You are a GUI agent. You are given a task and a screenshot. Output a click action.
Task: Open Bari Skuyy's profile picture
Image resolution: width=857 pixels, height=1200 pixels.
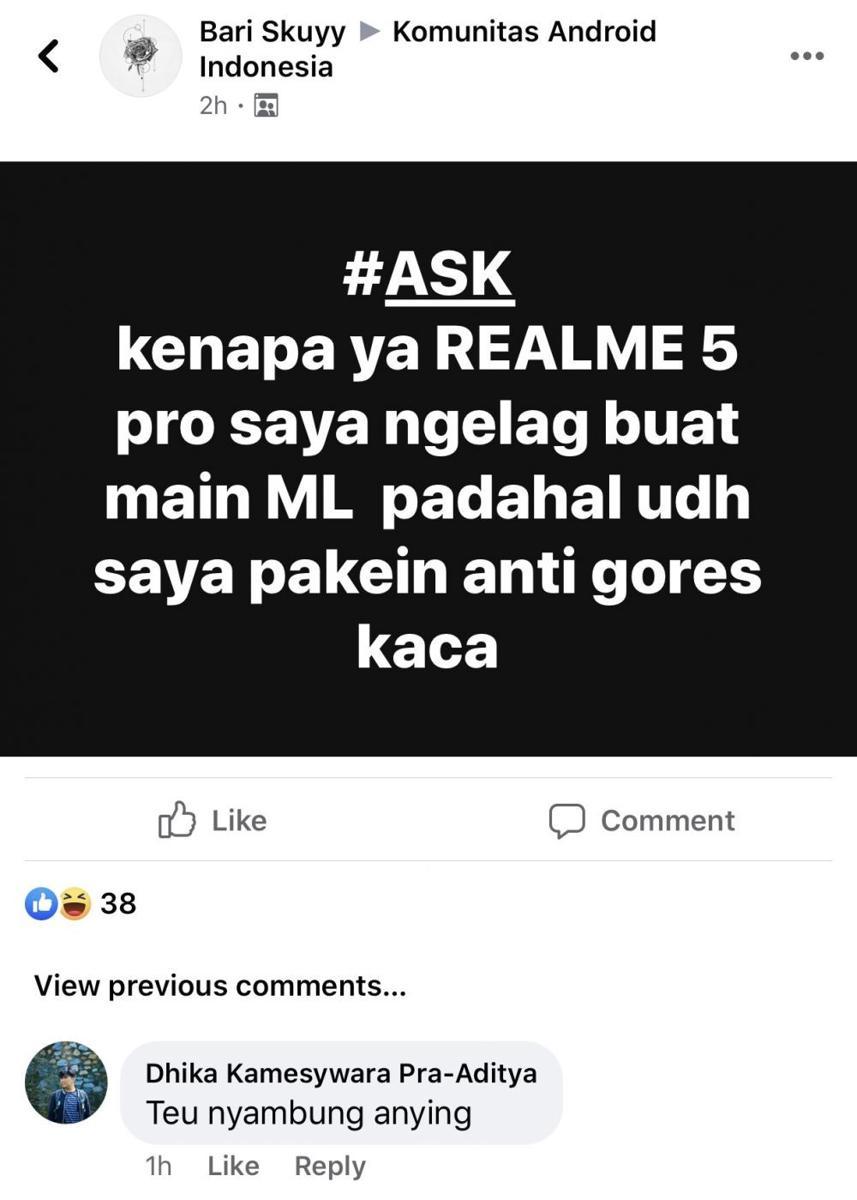(x=141, y=56)
